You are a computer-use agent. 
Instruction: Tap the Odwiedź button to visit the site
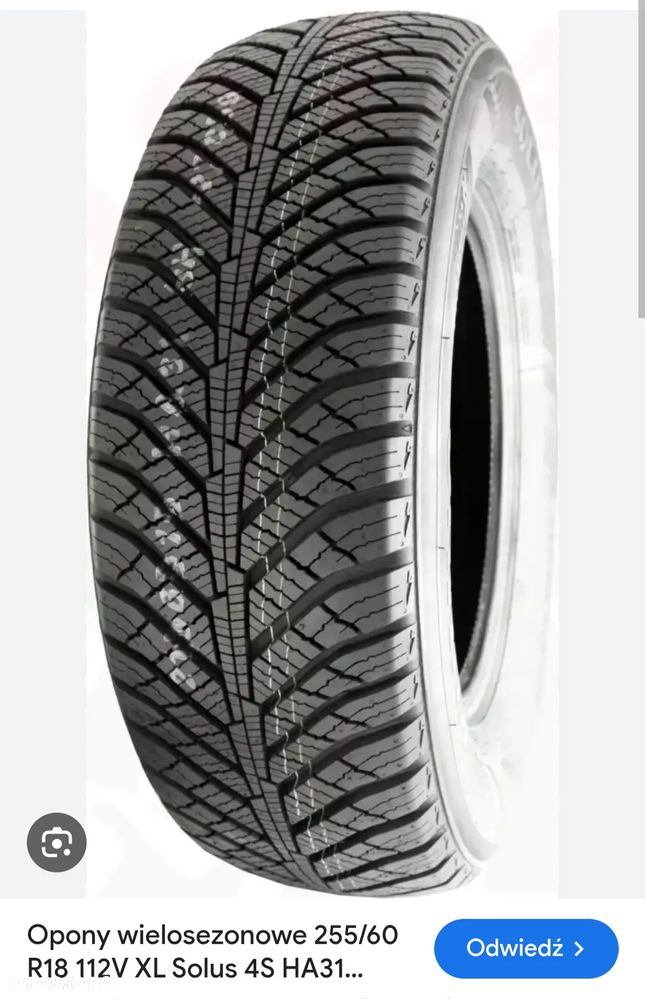[527, 948]
